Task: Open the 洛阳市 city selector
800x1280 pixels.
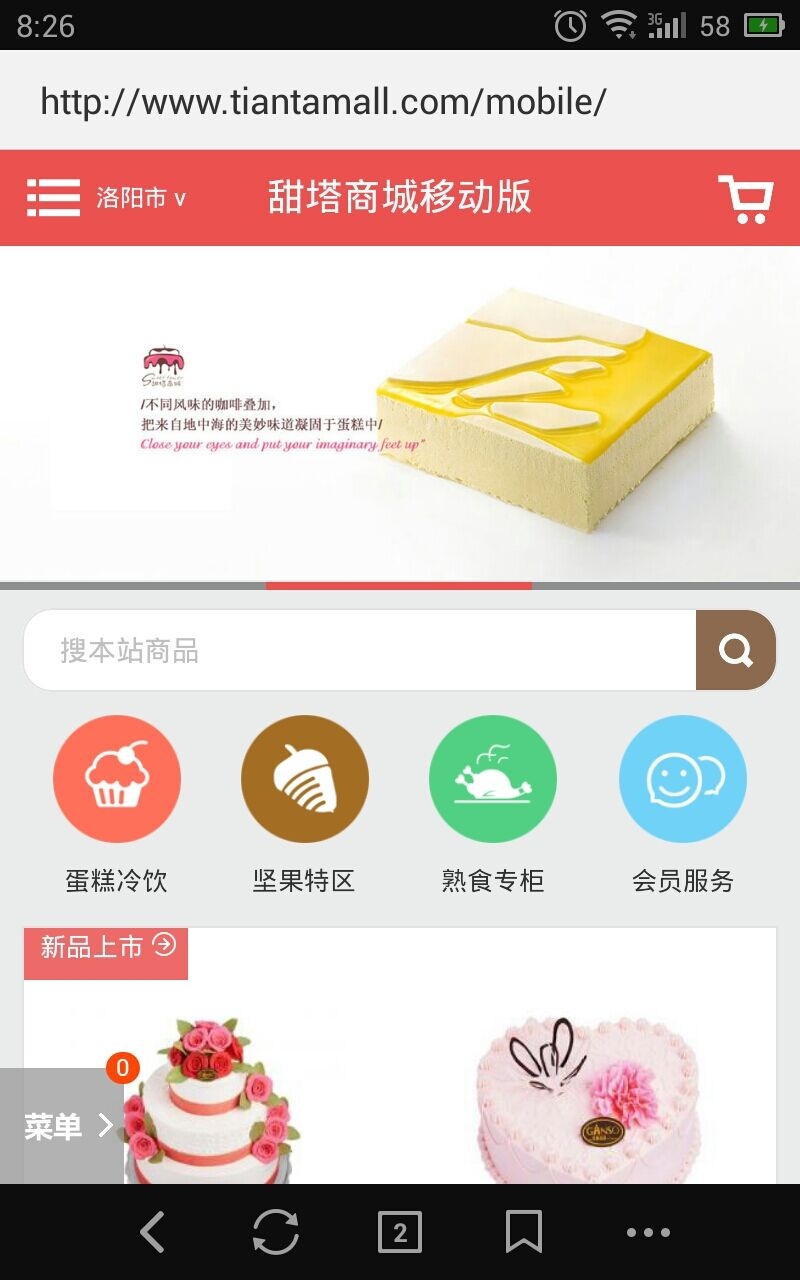Action: (141, 198)
